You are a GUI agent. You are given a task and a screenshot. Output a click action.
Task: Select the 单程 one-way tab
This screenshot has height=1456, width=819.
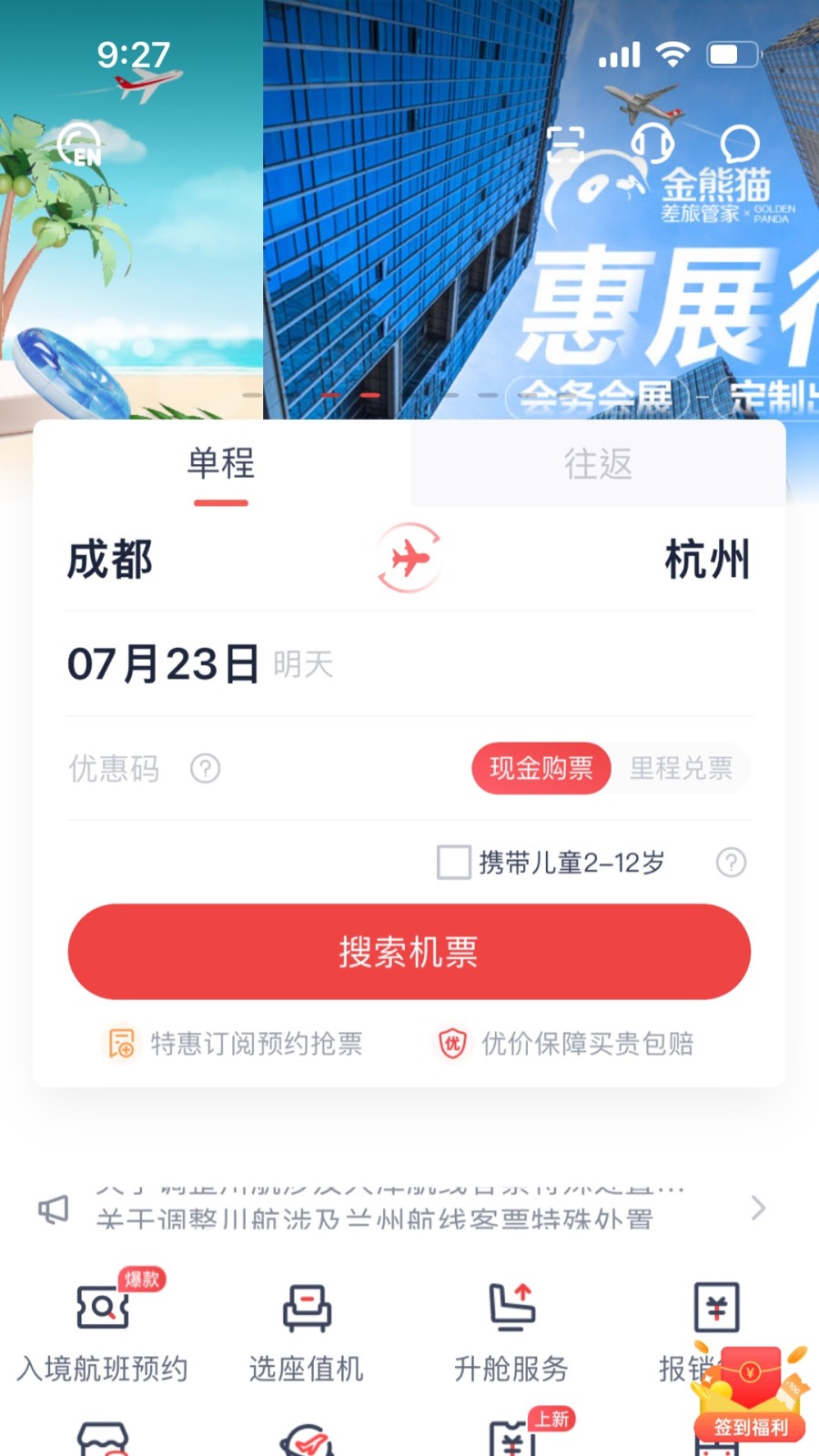pyautogui.click(x=221, y=465)
